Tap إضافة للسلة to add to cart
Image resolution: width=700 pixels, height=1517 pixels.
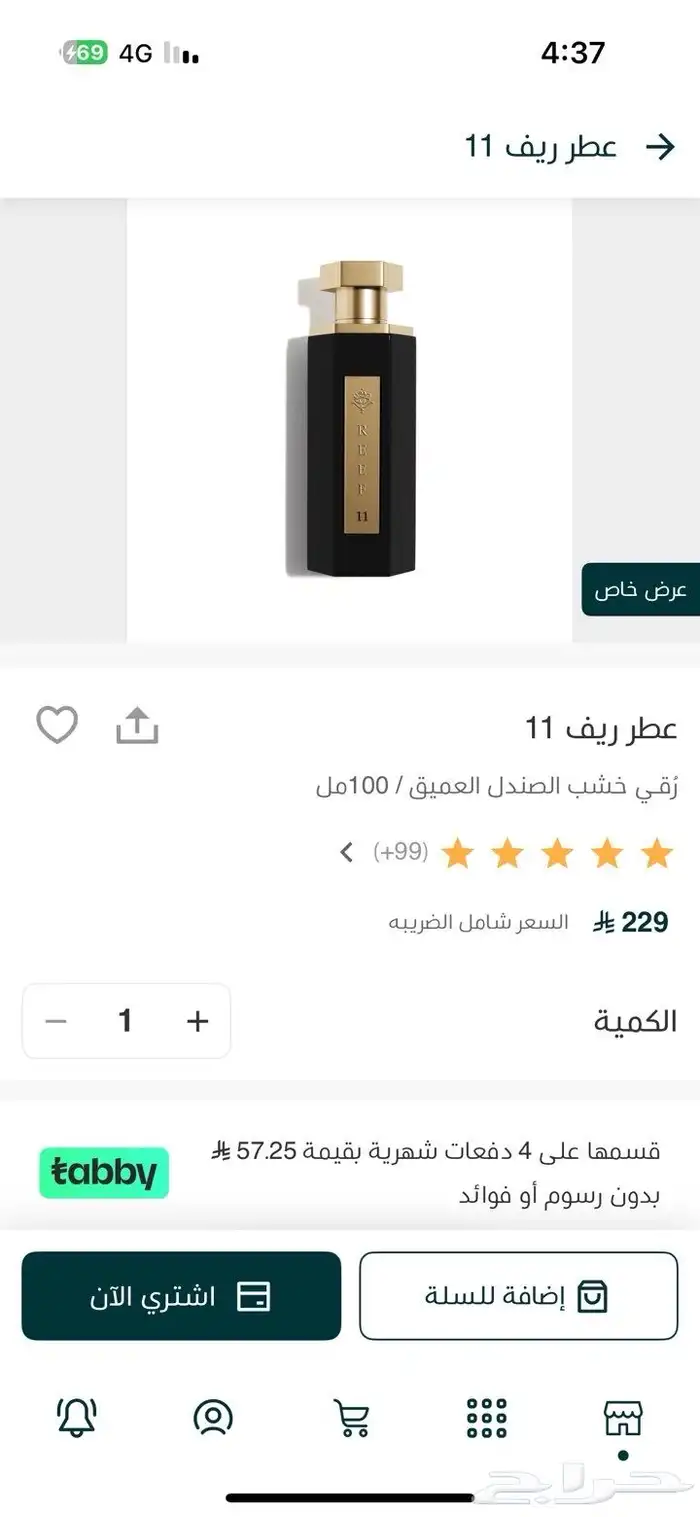[518, 1296]
